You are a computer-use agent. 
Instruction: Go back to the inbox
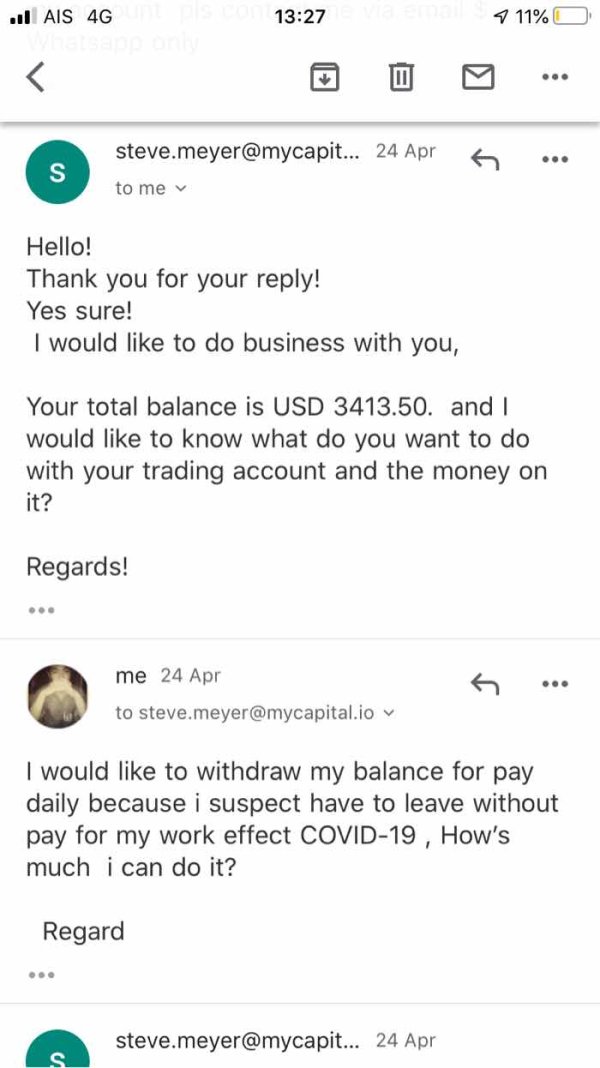coord(35,77)
